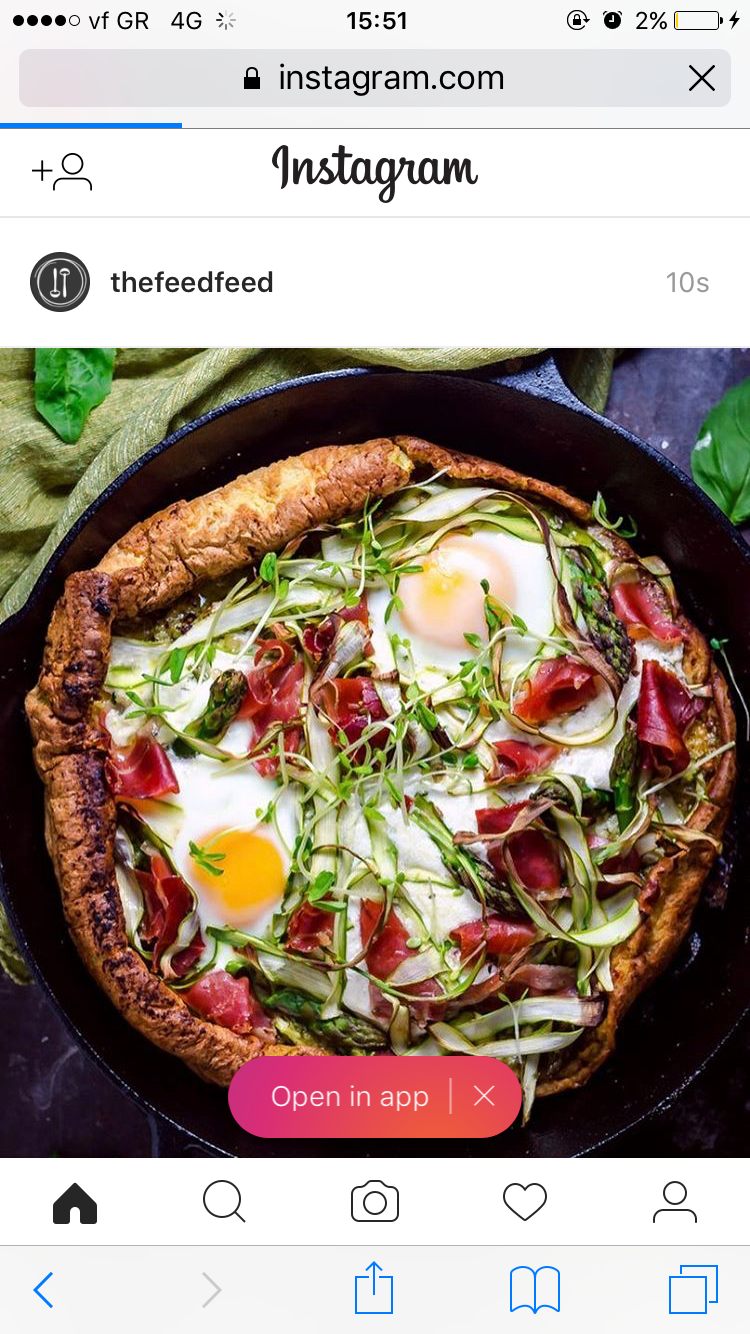Open the food post photo
The image size is (750, 1334).
click(x=375, y=752)
